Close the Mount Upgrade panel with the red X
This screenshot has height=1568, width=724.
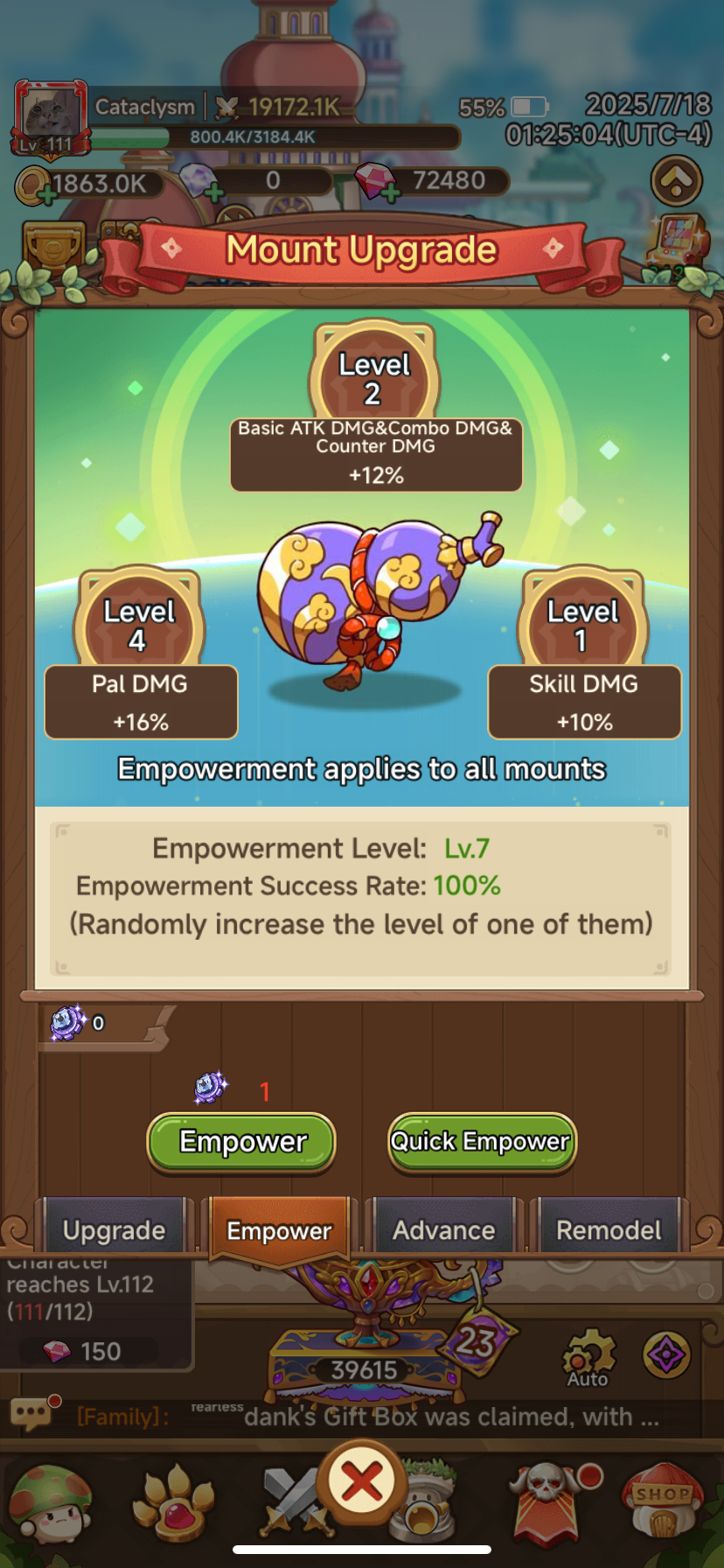click(x=362, y=1482)
